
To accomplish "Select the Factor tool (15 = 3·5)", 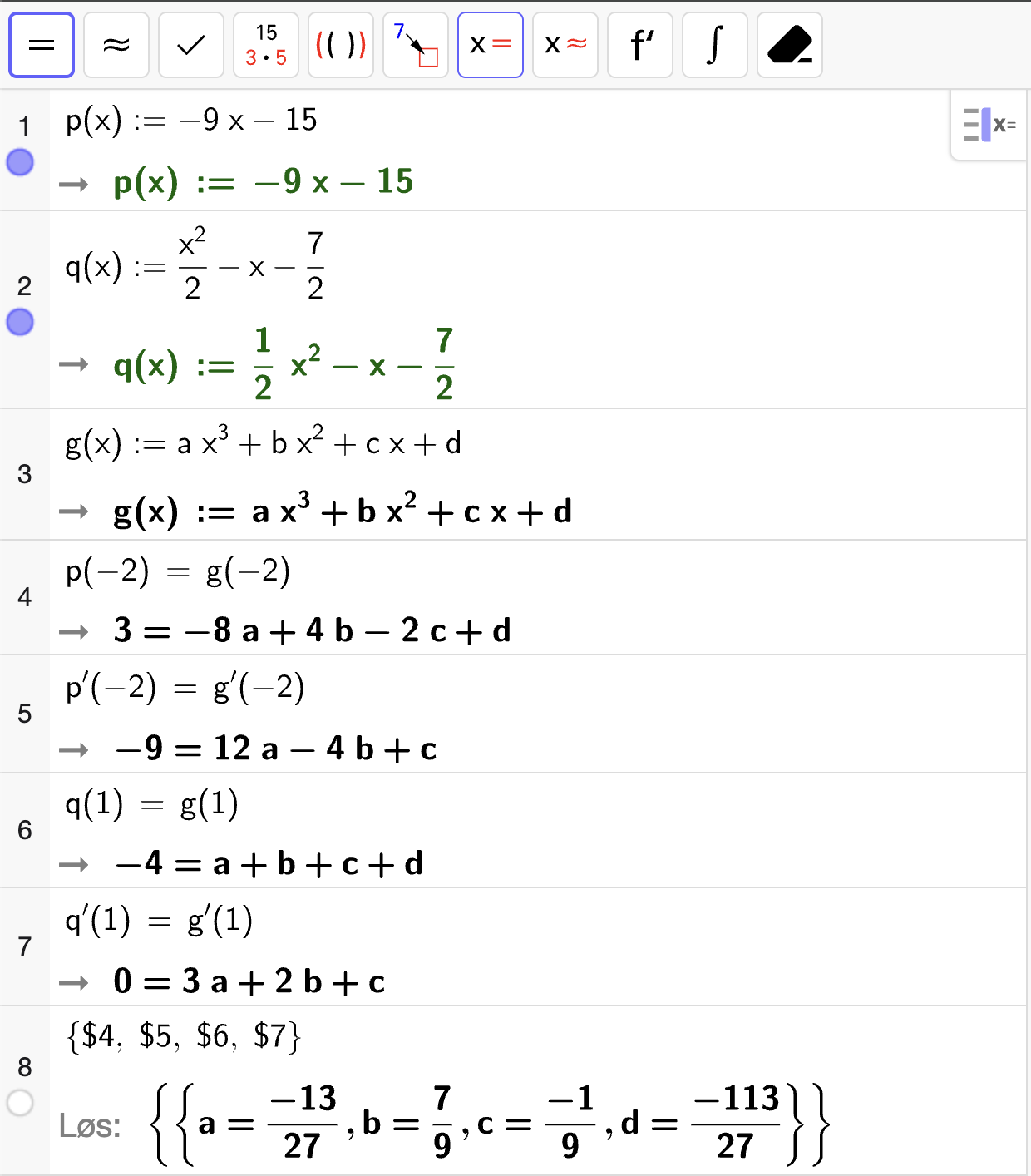I will pyautogui.click(x=266, y=45).
